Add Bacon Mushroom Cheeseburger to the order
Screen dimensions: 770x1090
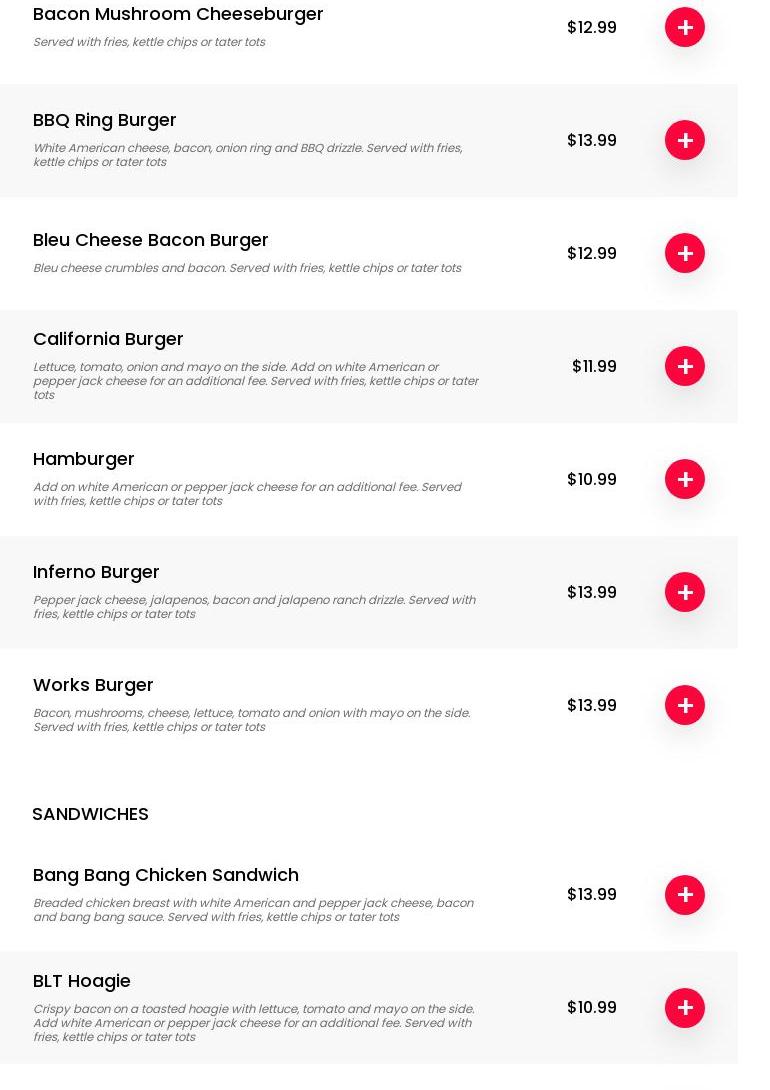pyautogui.click(x=685, y=27)
